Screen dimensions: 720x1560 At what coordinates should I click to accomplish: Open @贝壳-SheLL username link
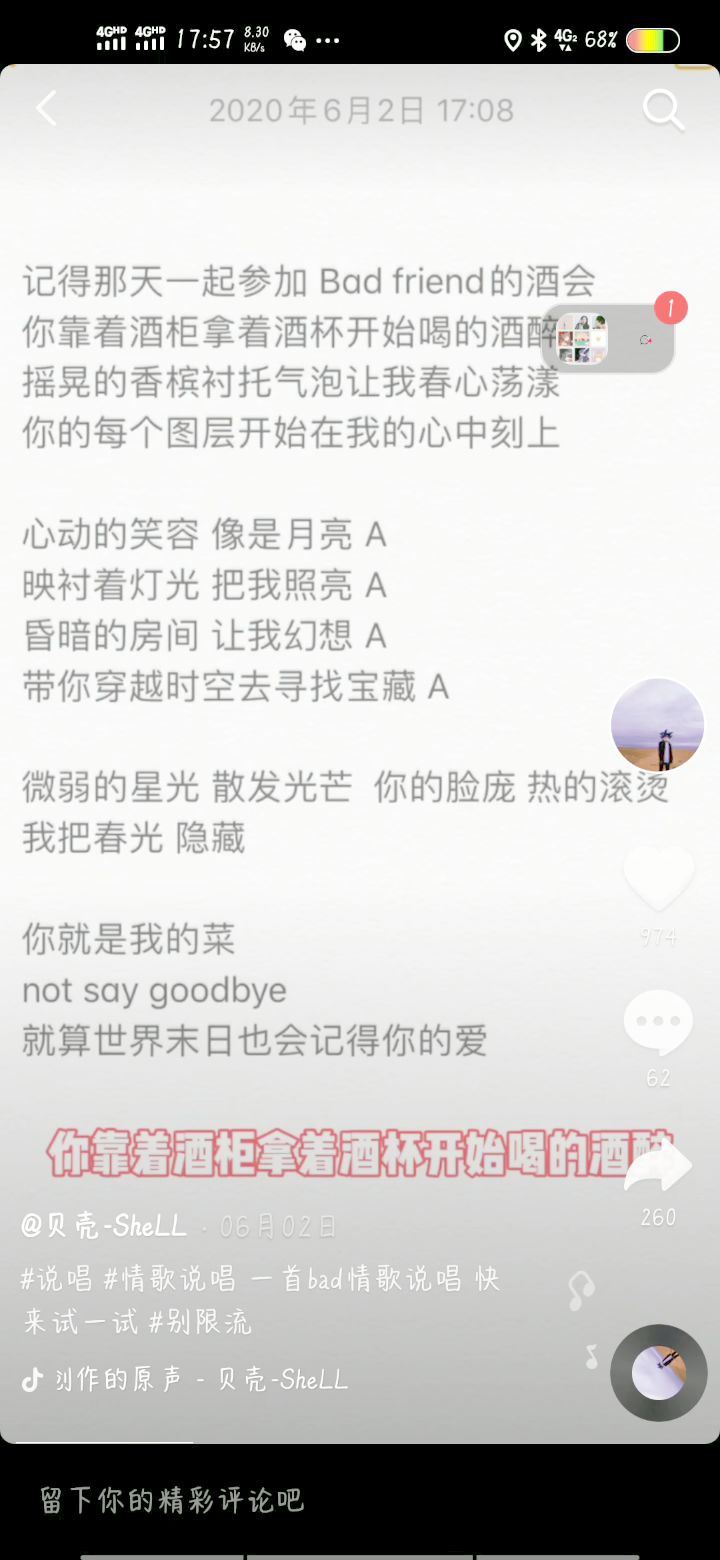click(104, 1225)
